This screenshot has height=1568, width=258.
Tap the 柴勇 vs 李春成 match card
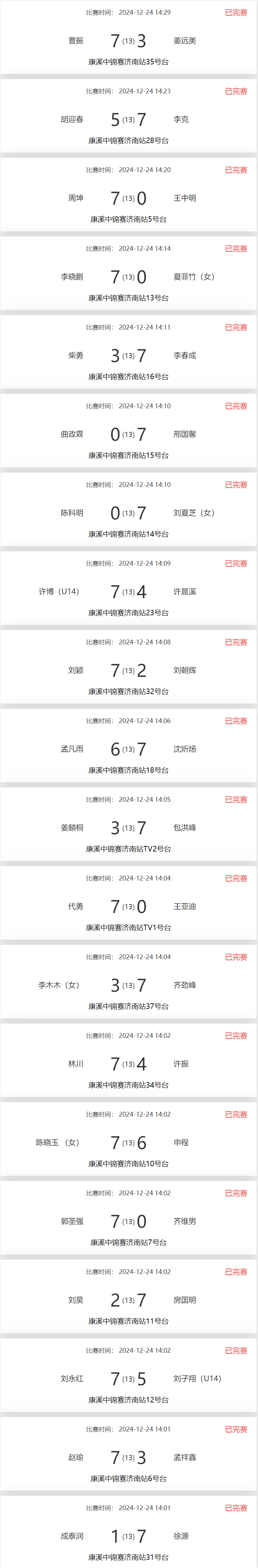pos(128,356)
